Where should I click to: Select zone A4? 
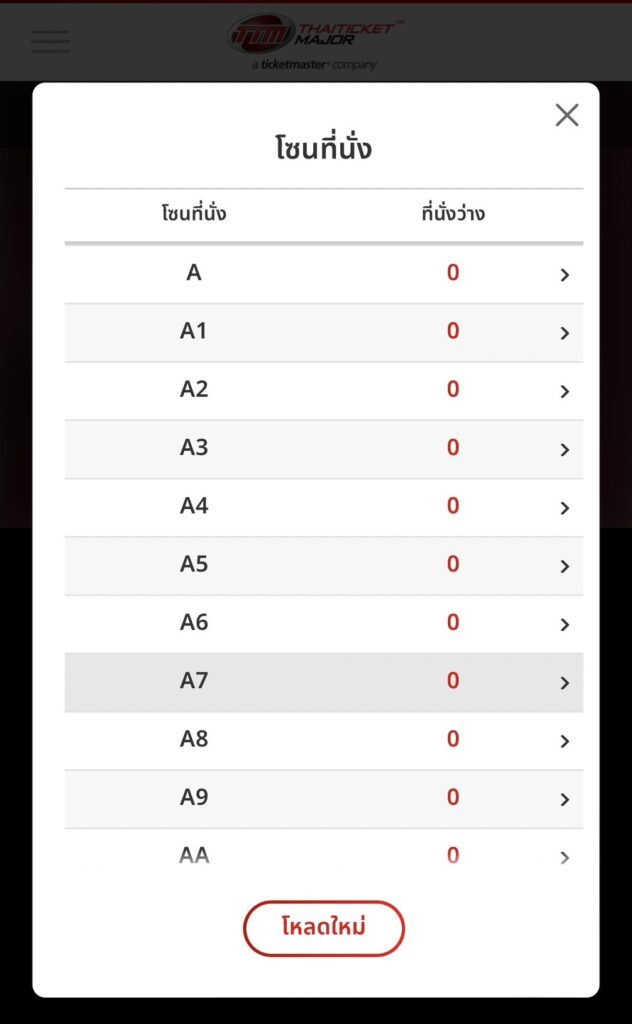click(x=324, y=507)
